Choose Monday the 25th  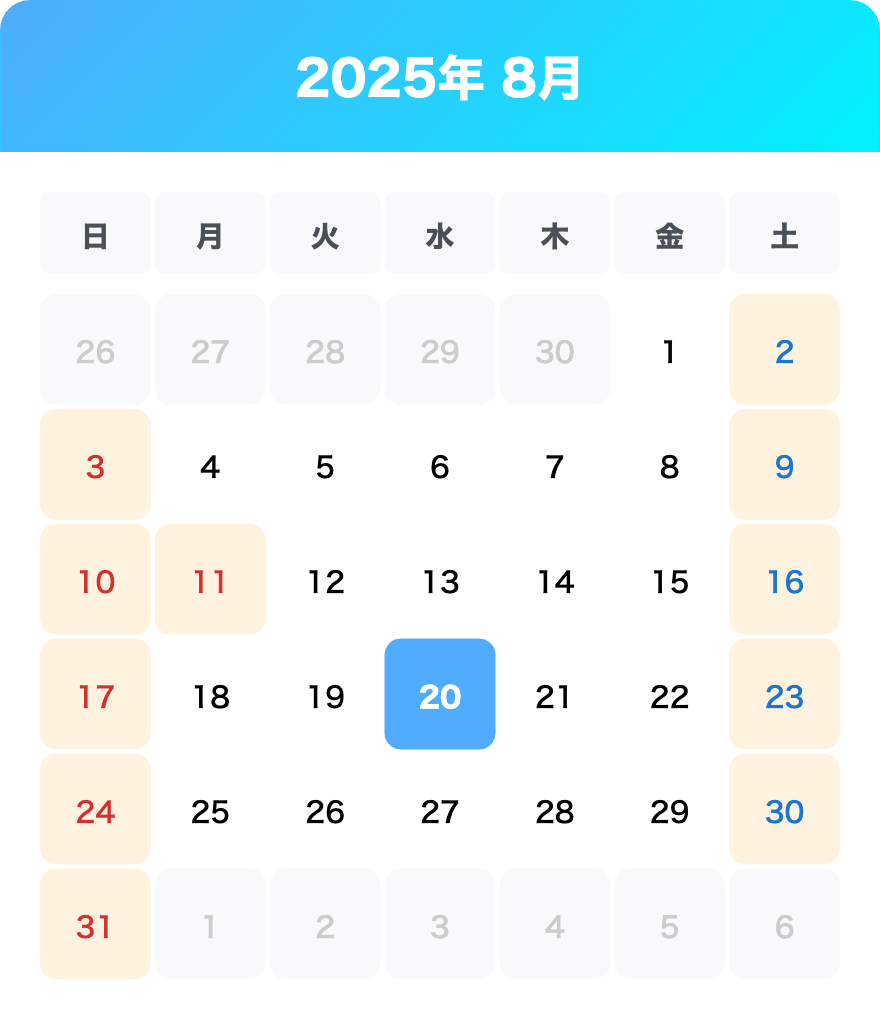[210, 809]
